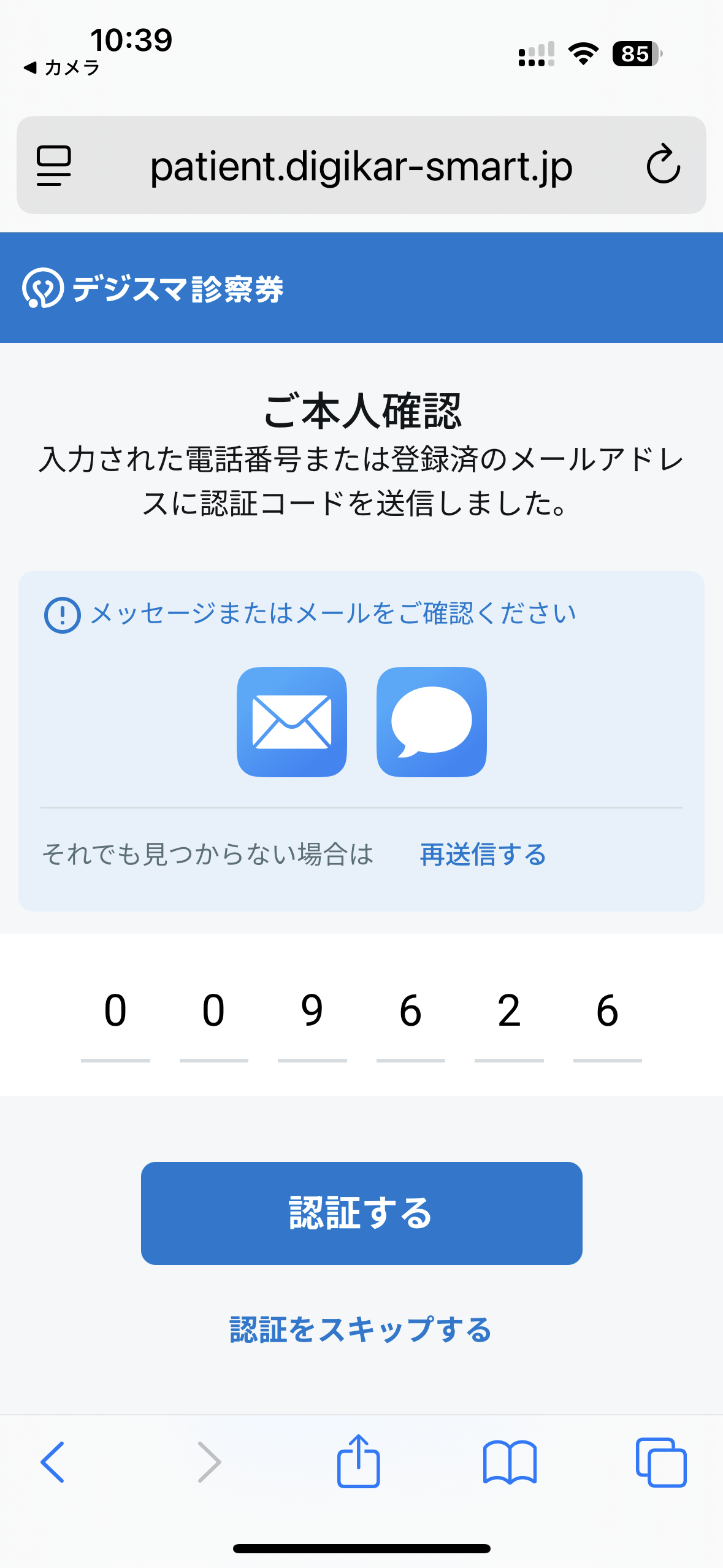This screenshot has height=1568, width=723.
Task: Tap the デジスマ診察券 header logo
Action: (153, 288)
